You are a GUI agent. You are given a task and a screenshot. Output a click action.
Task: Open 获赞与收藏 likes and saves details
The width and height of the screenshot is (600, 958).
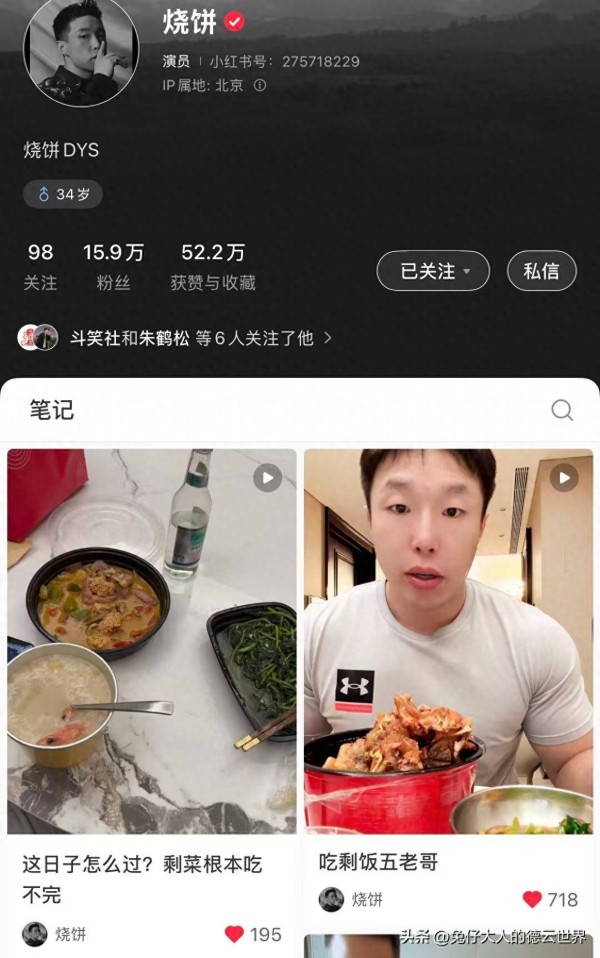point(213,266)
